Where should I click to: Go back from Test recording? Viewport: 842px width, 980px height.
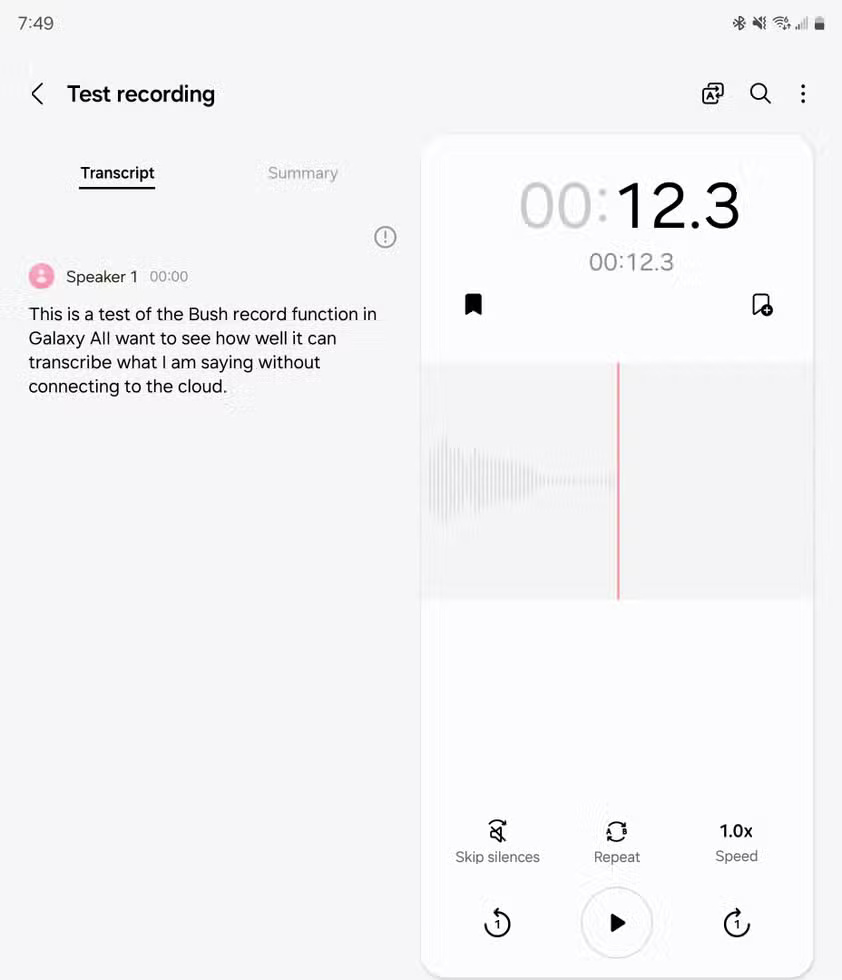click(x=38, y=94)
